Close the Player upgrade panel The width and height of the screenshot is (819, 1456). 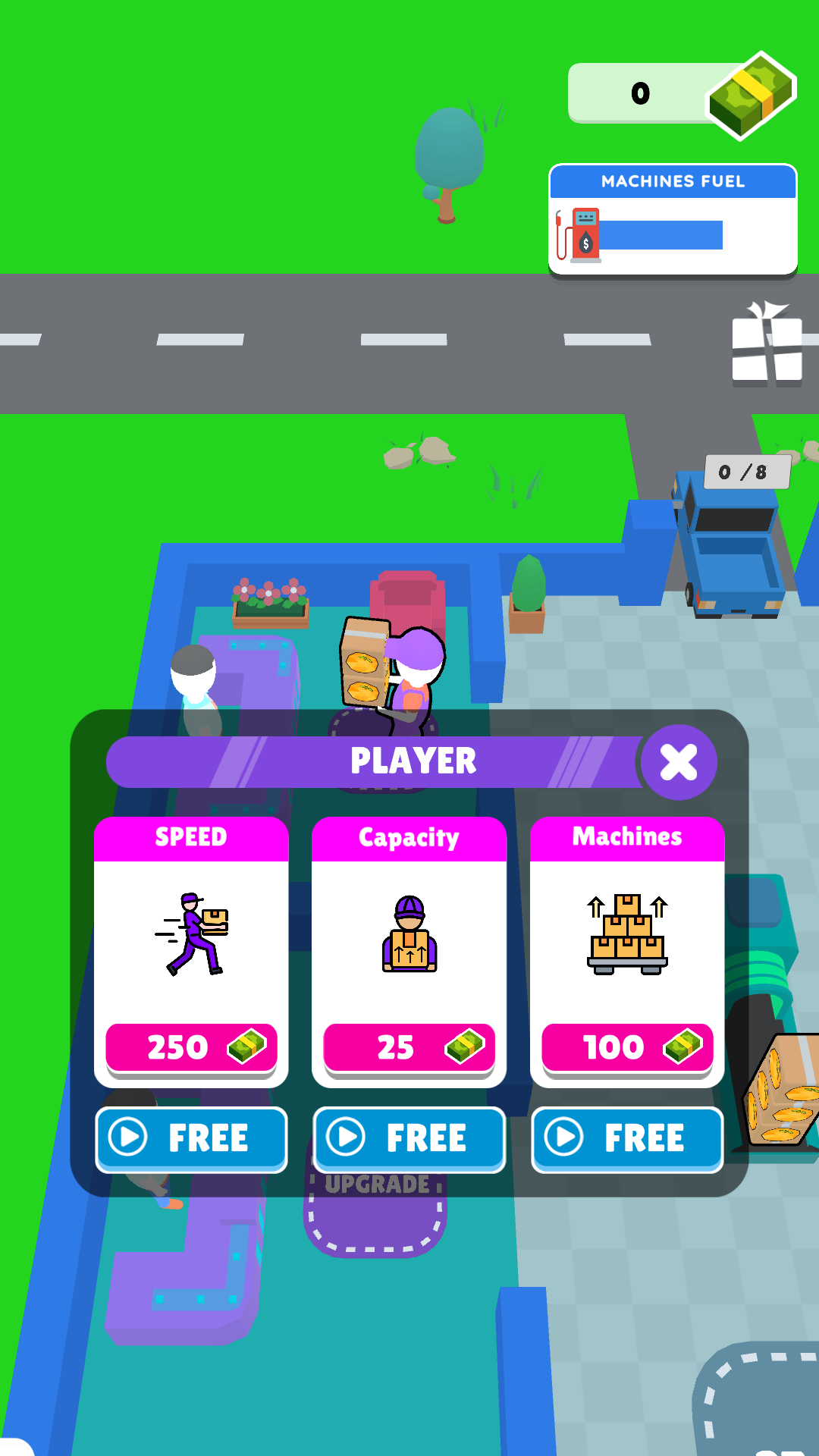679,761
